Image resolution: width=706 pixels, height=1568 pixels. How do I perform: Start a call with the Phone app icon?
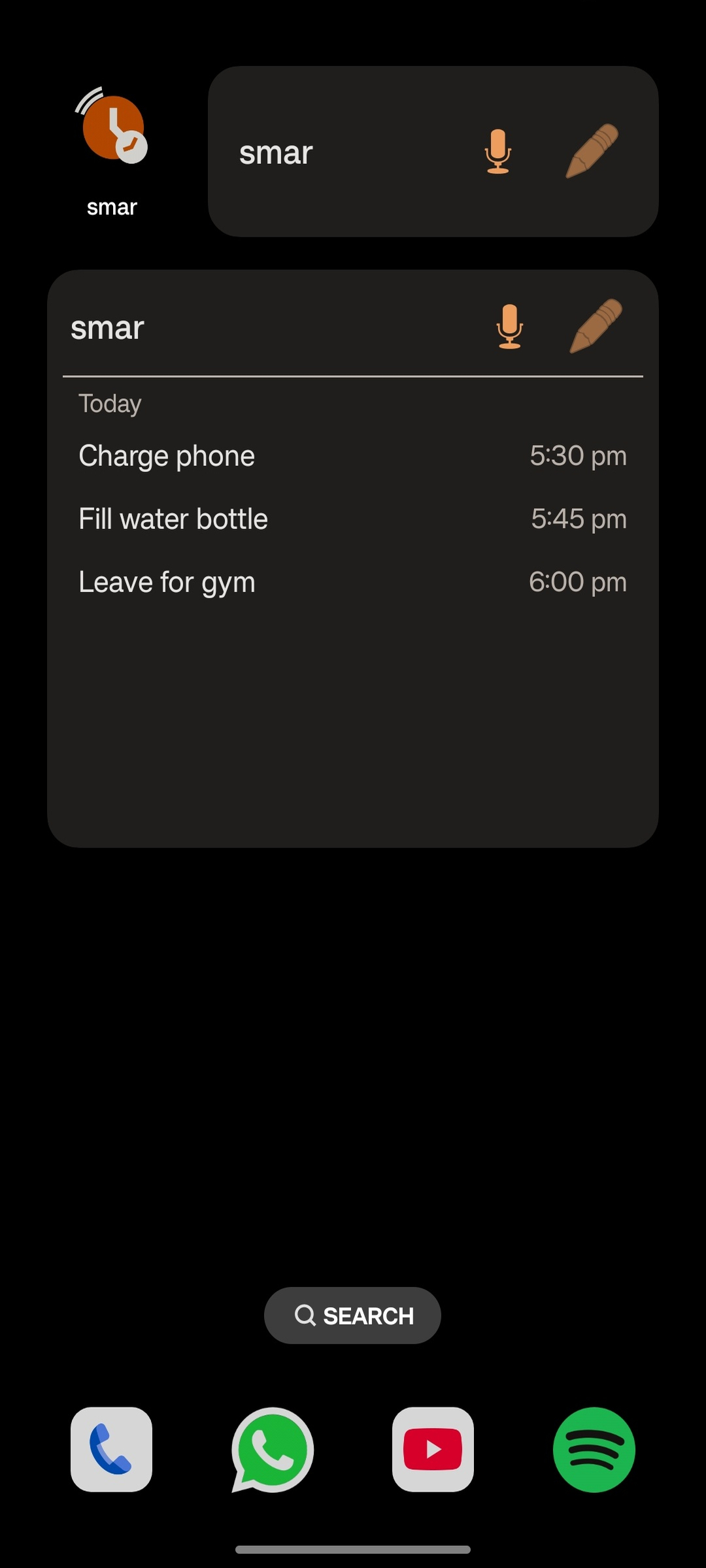(x=111, y=1449)
